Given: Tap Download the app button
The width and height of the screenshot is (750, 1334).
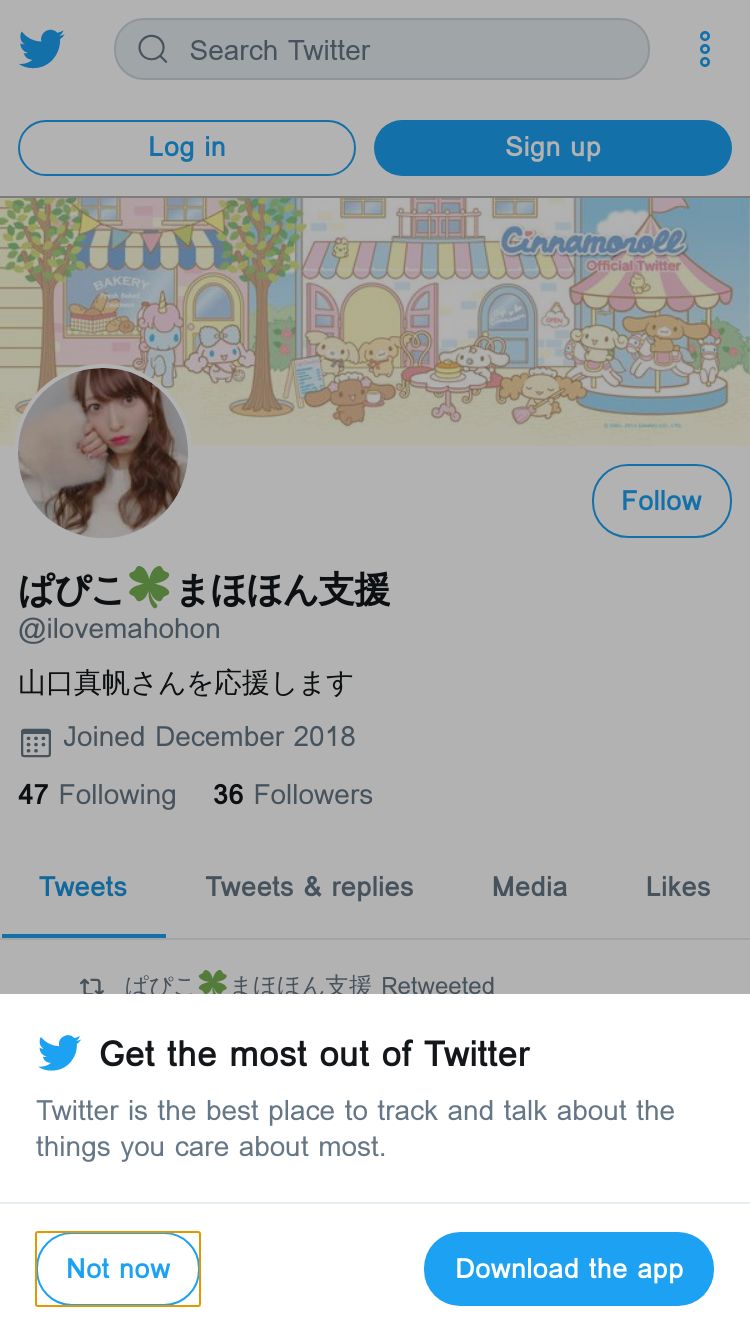Looking at the screenshot, I should point(569,1268).
